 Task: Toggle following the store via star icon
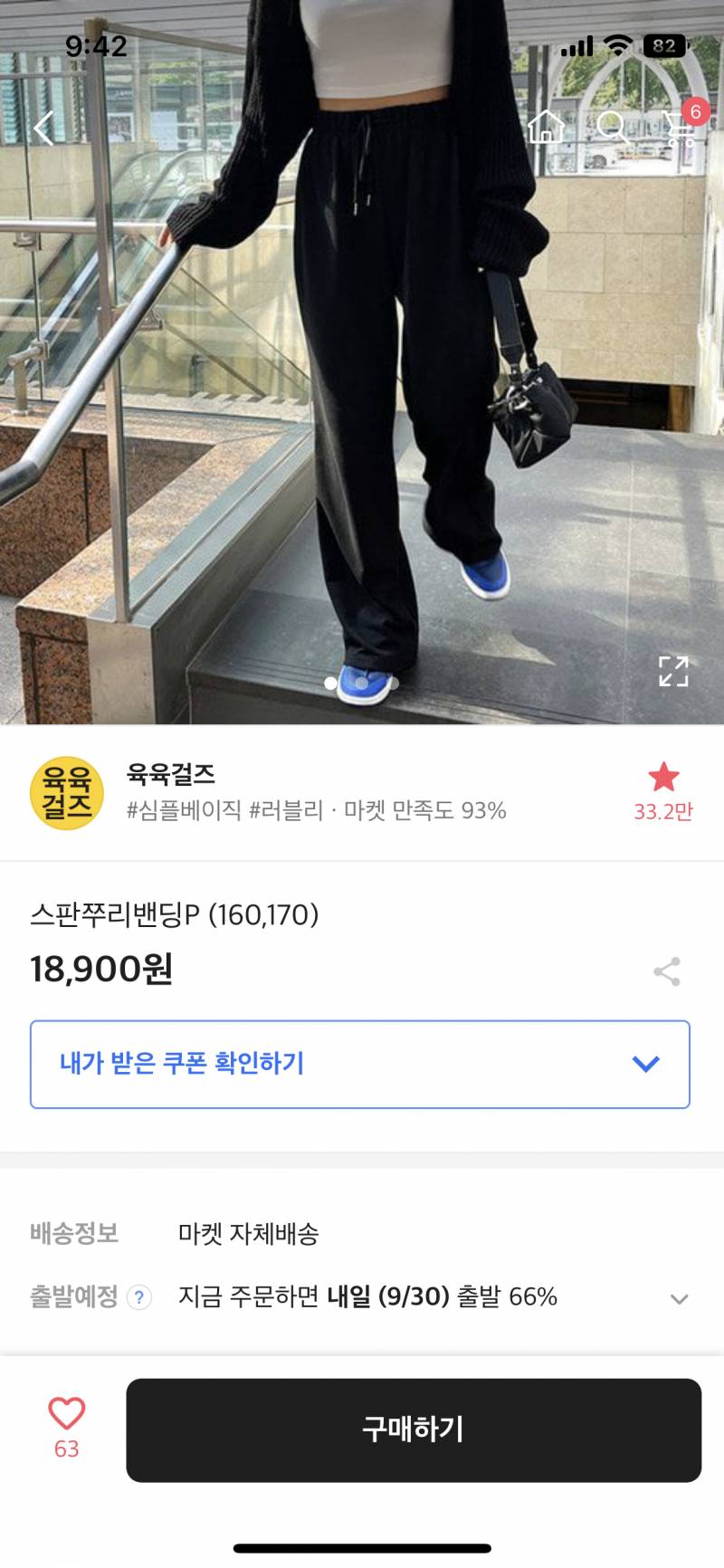pos(665,776)
